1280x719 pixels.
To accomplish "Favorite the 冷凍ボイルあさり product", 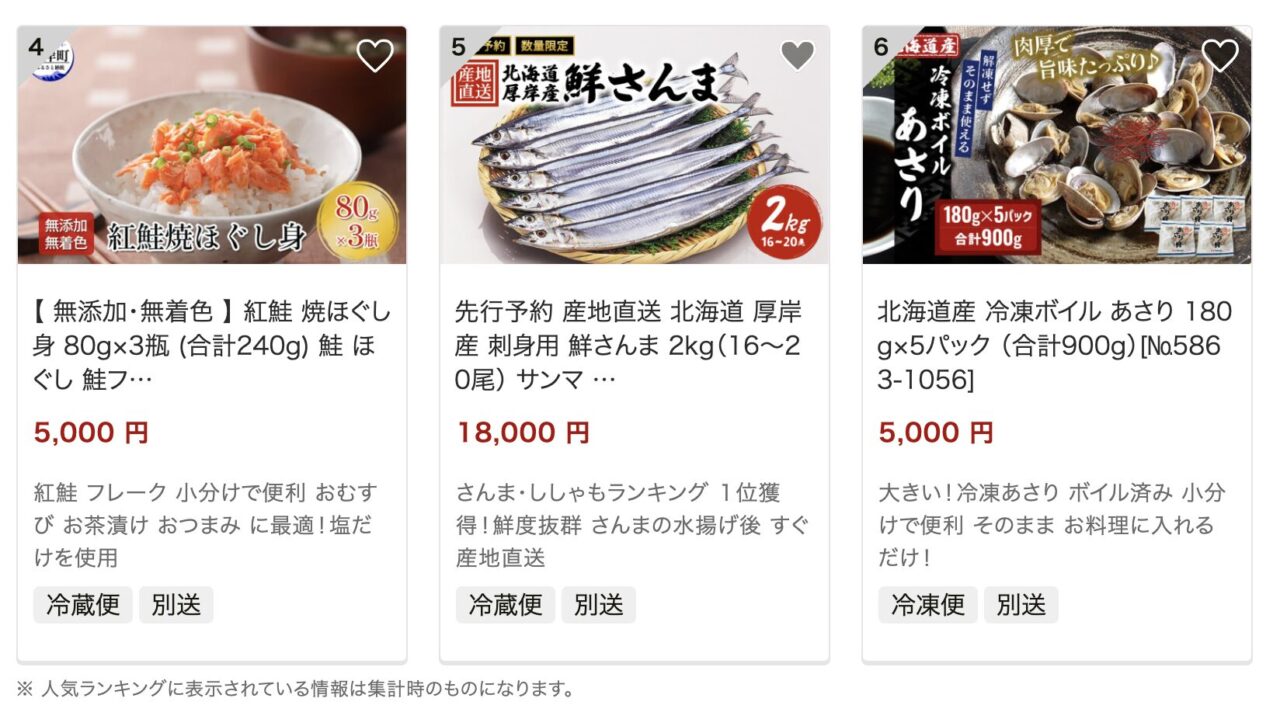I will click(1219, 55).
